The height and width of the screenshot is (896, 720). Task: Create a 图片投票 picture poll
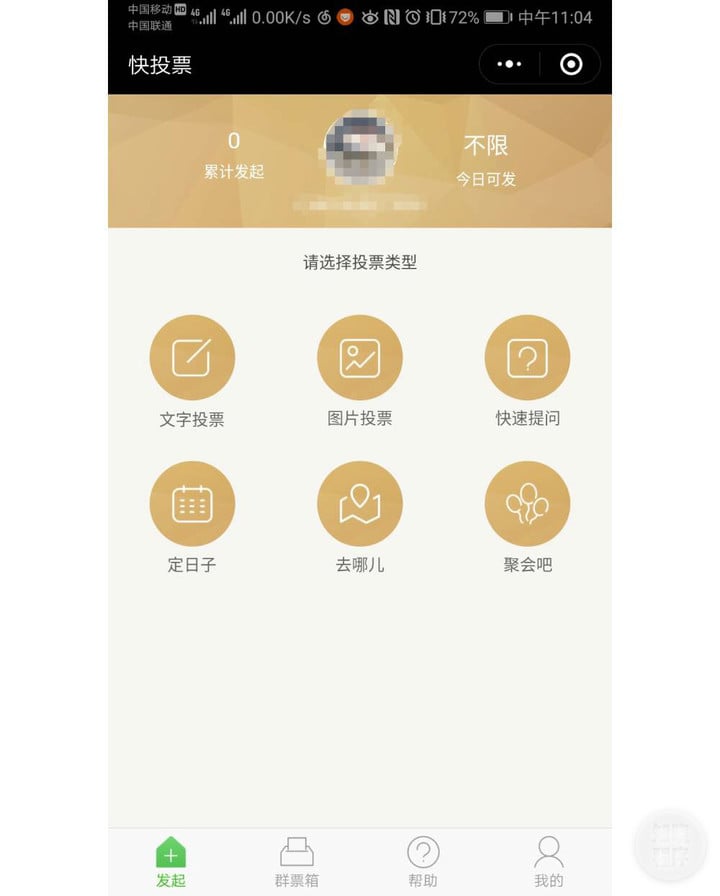click(360, 358)
